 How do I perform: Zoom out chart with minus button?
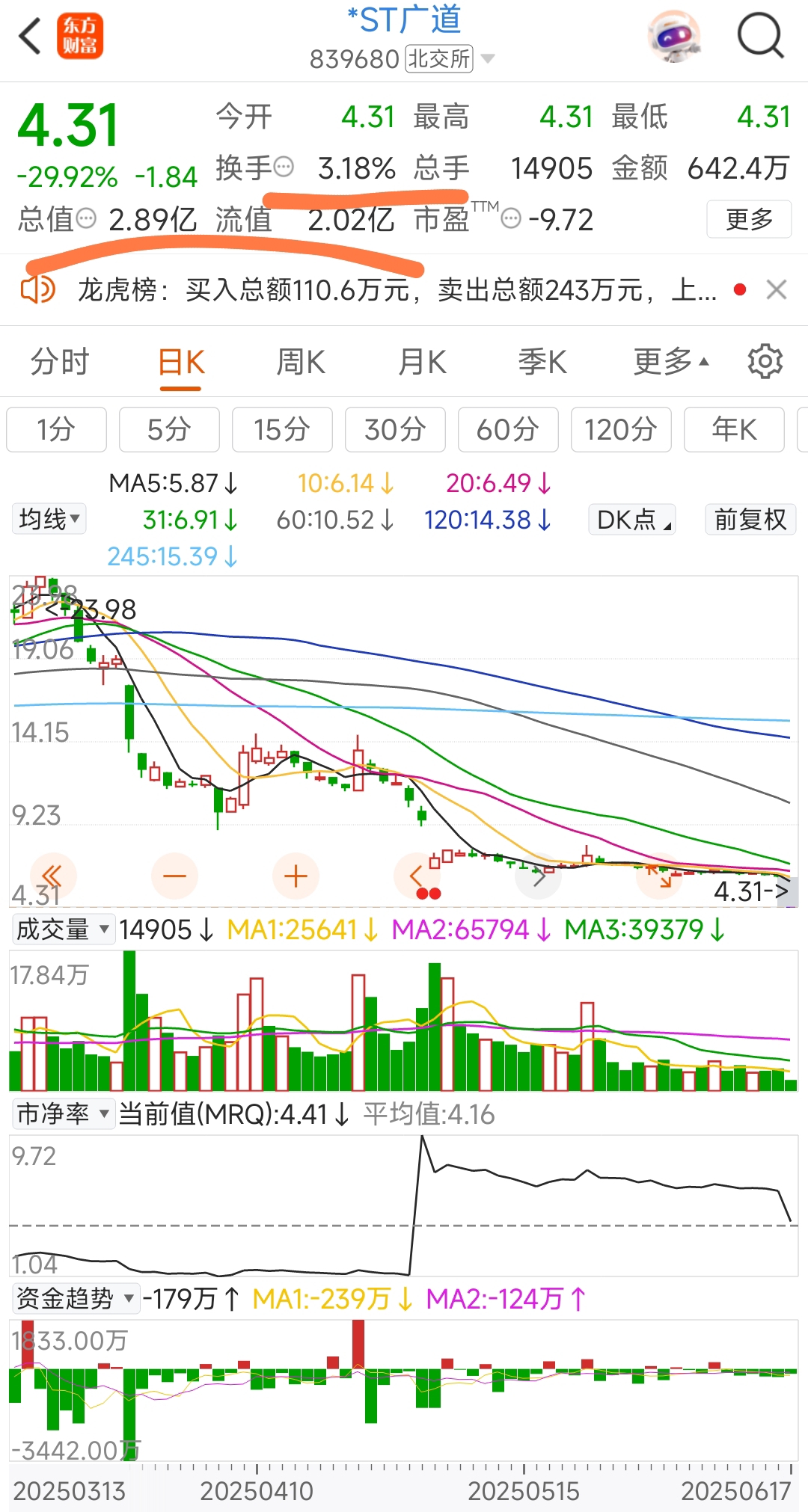click(x=174, y=876)
